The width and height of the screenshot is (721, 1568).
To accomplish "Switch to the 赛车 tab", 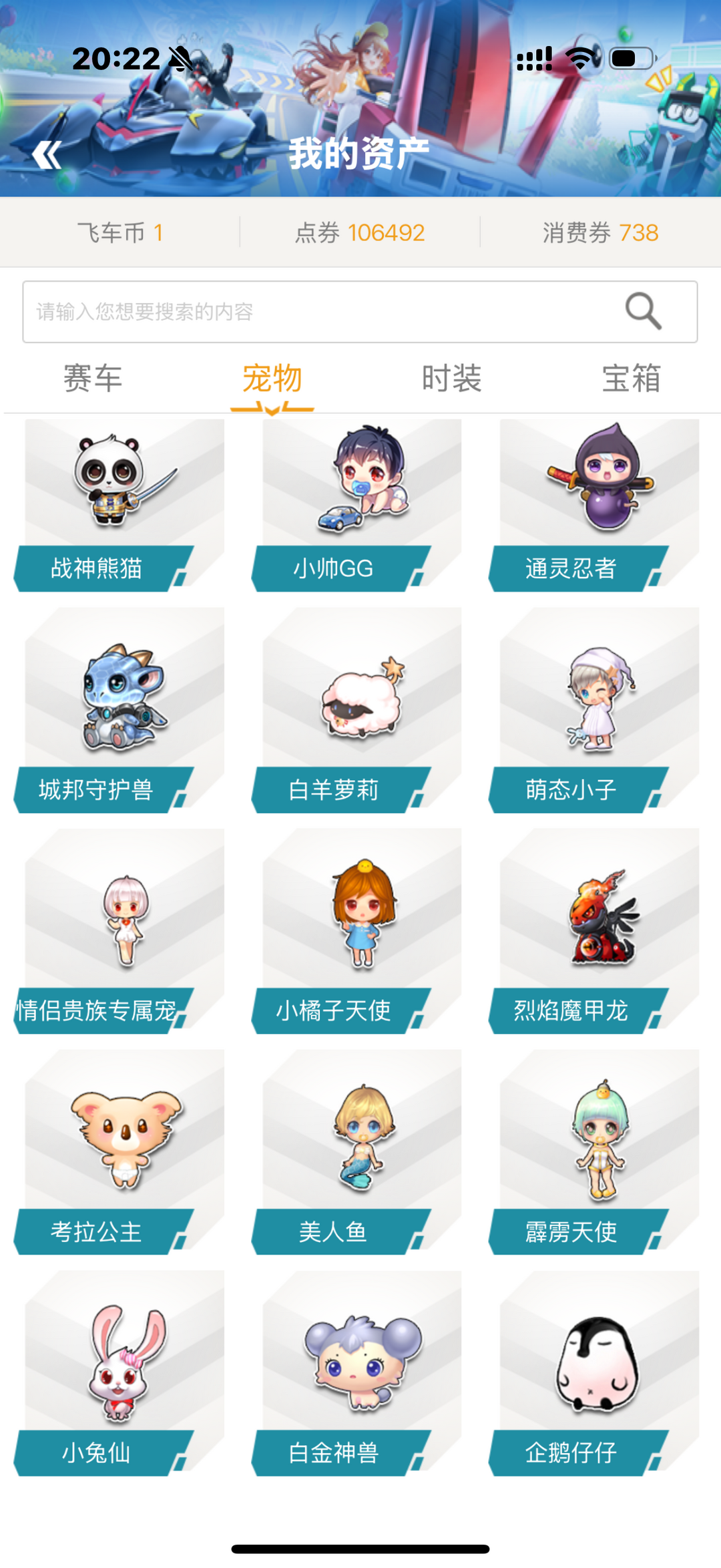I will point(93,378).
